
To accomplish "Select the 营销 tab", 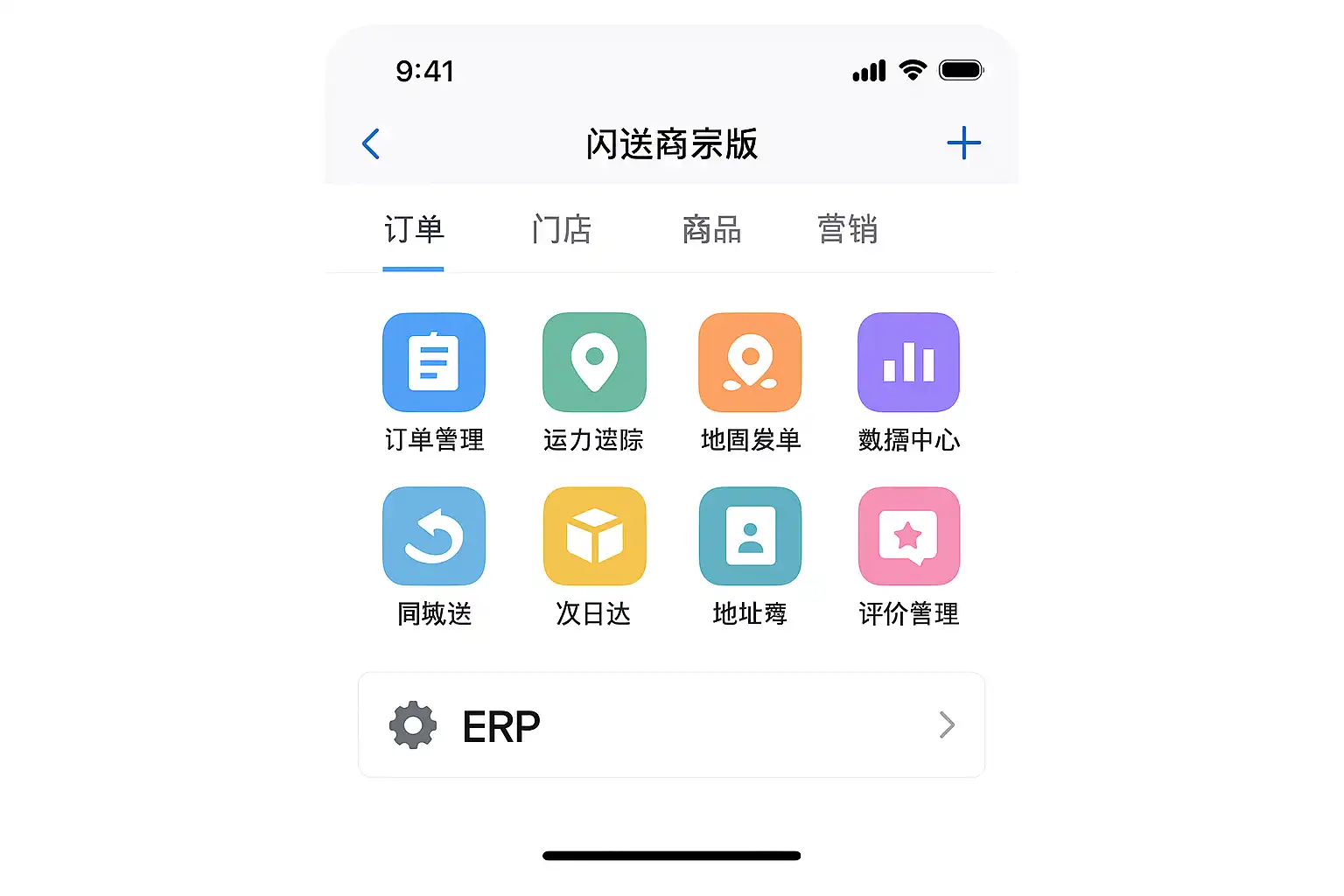I will [847, 230].
